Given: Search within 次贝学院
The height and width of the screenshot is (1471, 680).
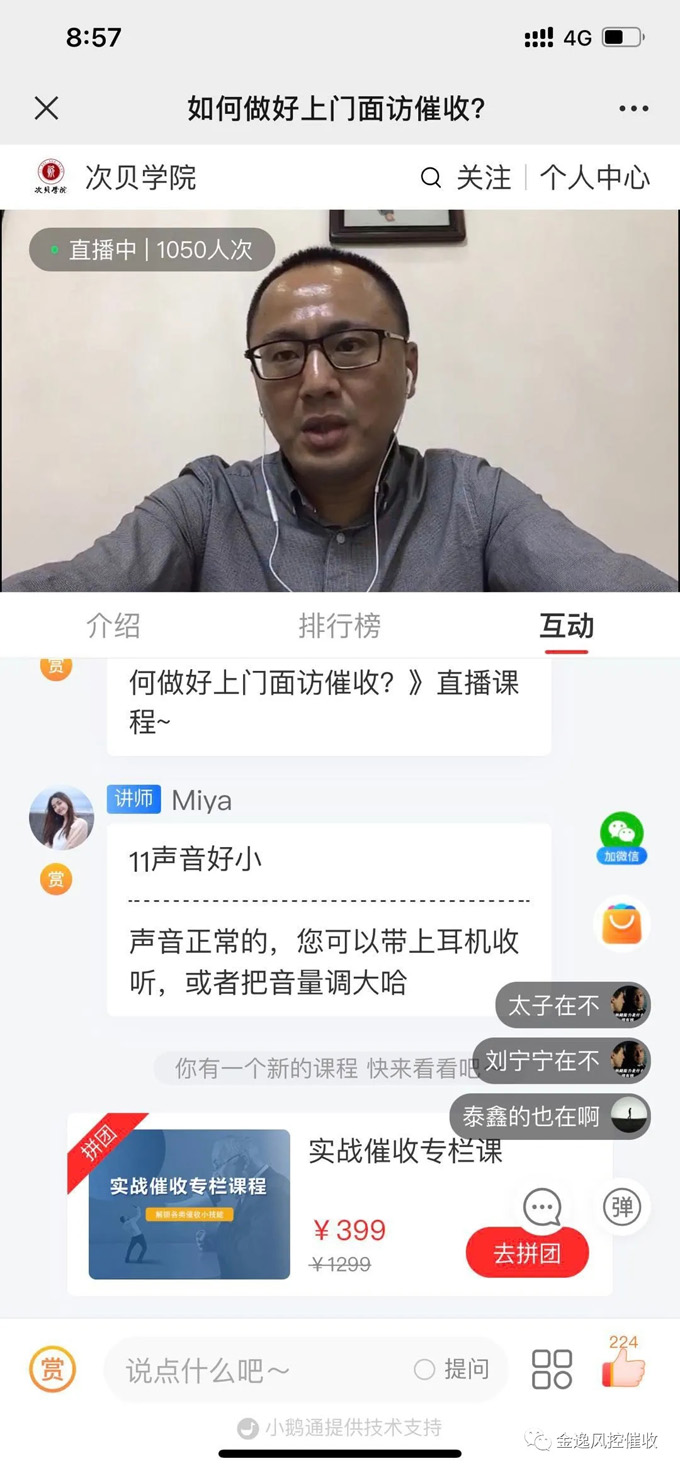Looking at the screenshot, I should (x=430, y=178).
